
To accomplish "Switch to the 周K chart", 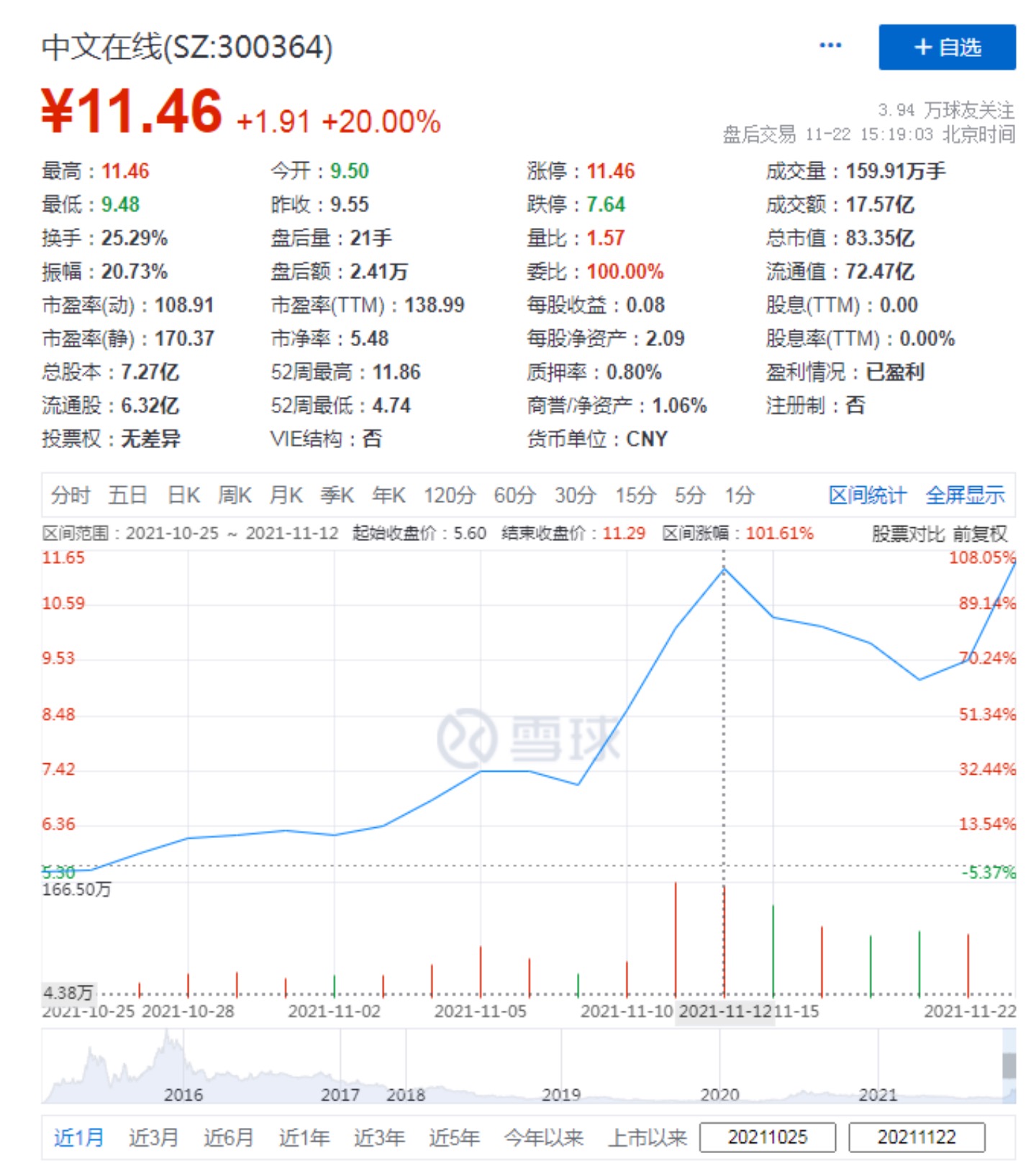I will (x=235, y=495).
